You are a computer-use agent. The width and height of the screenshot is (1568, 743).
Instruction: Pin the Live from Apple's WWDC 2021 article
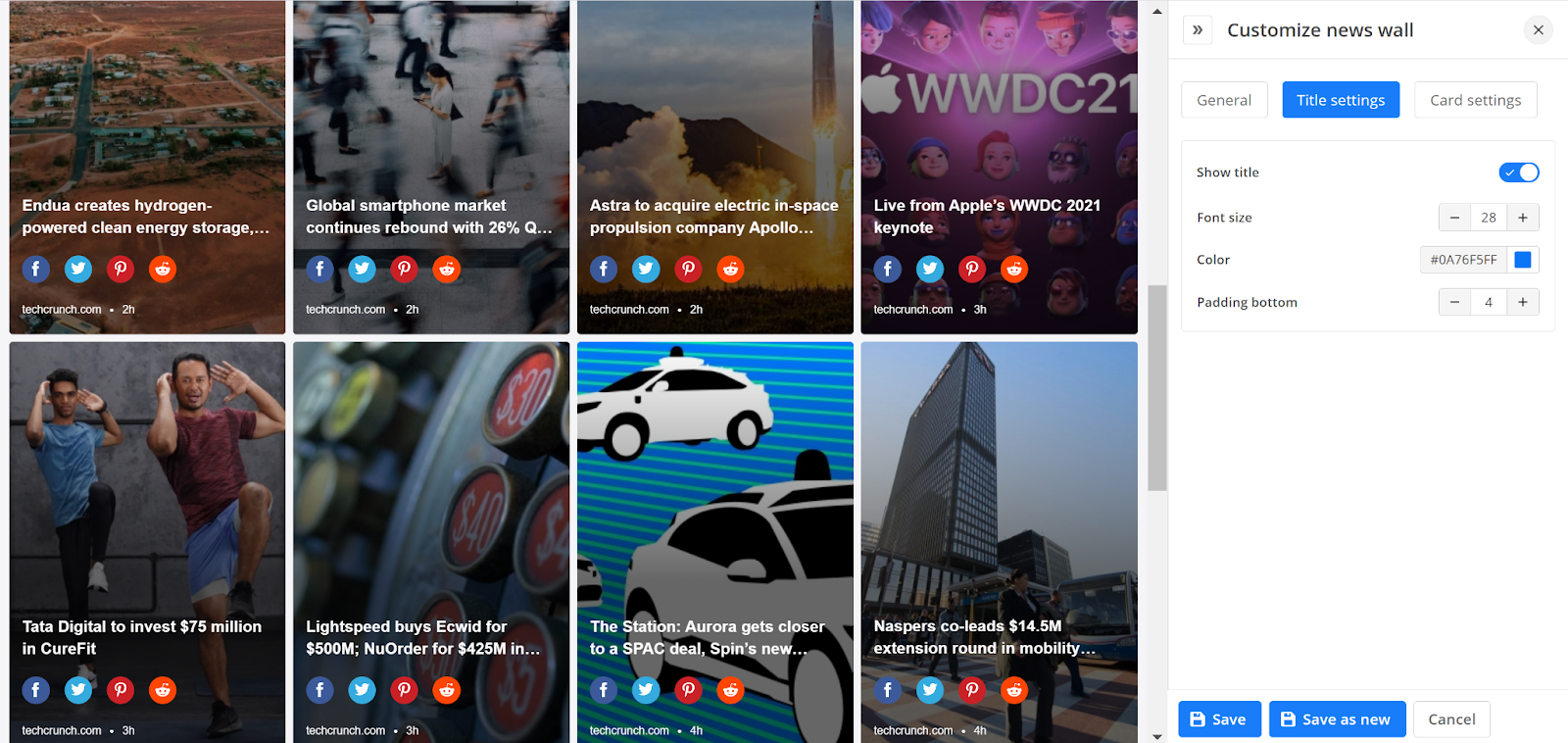pyautogui.click(x=972, y=269)
